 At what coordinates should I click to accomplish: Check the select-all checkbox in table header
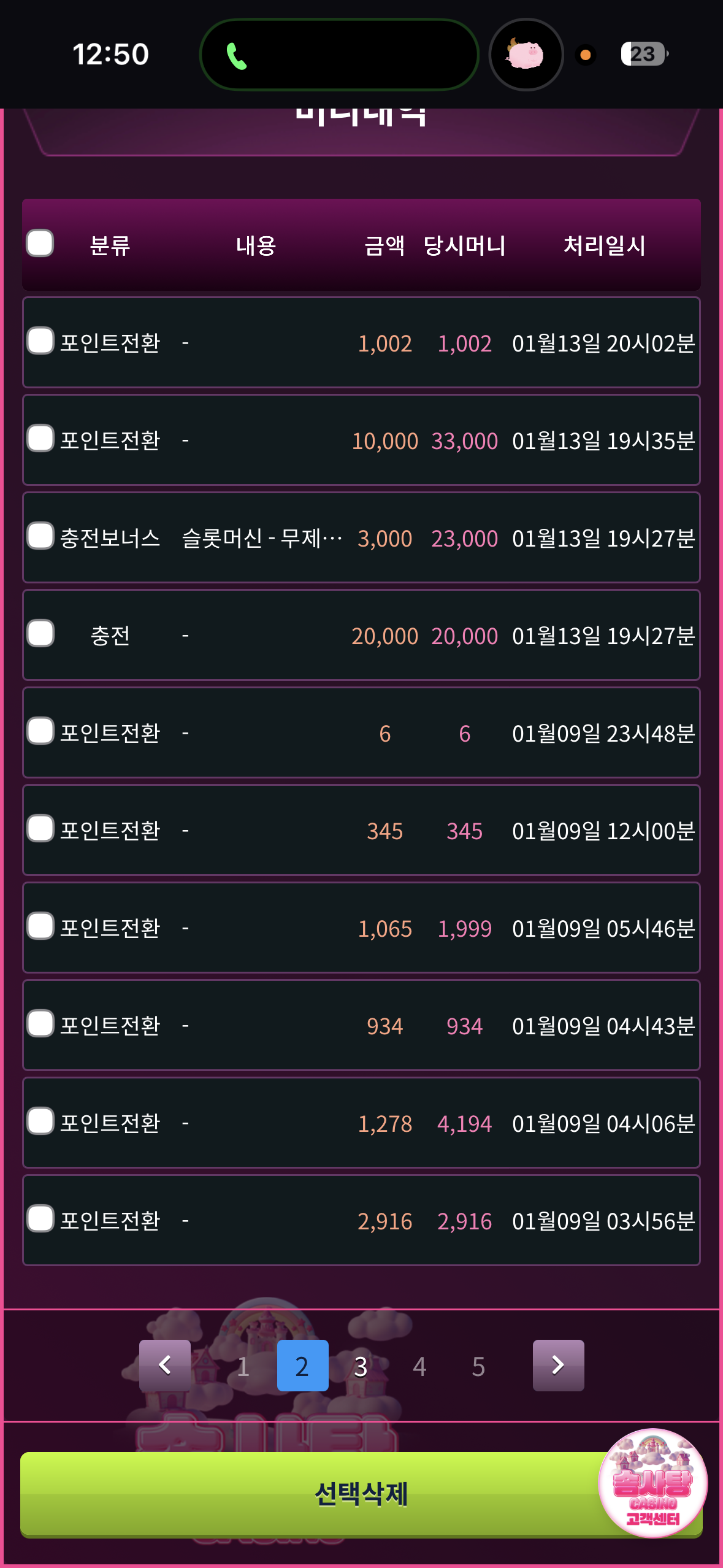click(x=40, y=244)
